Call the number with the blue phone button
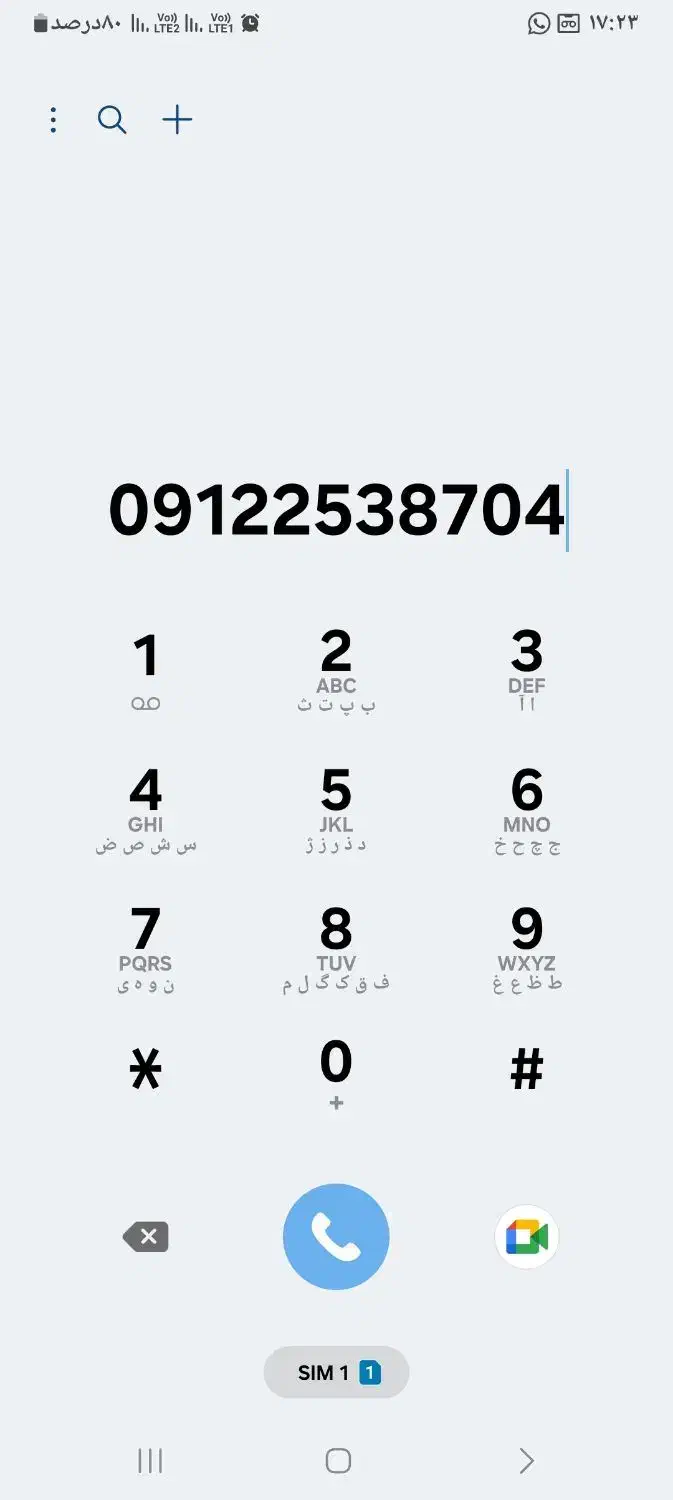The height and width of the screenshot is (1500, 673). tap(336, 1237)
